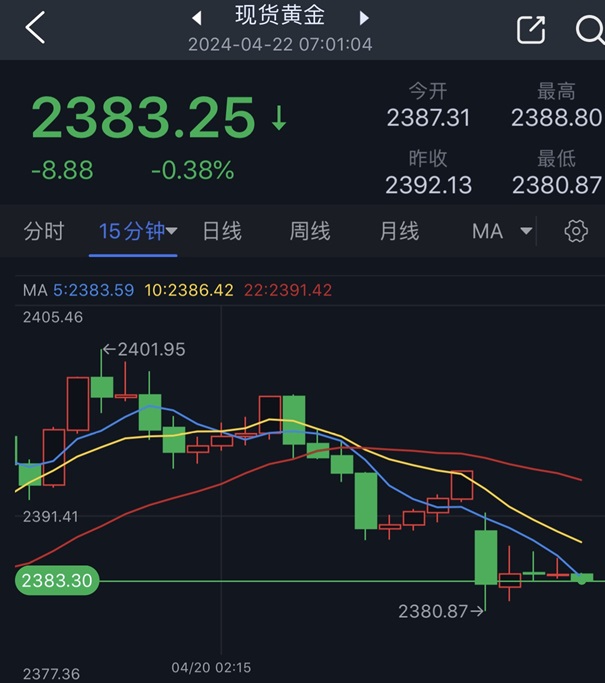The height and width of the screenshot is (683, 605).
Task: Select the 周线 chart tab
Action: pos(310,232)
